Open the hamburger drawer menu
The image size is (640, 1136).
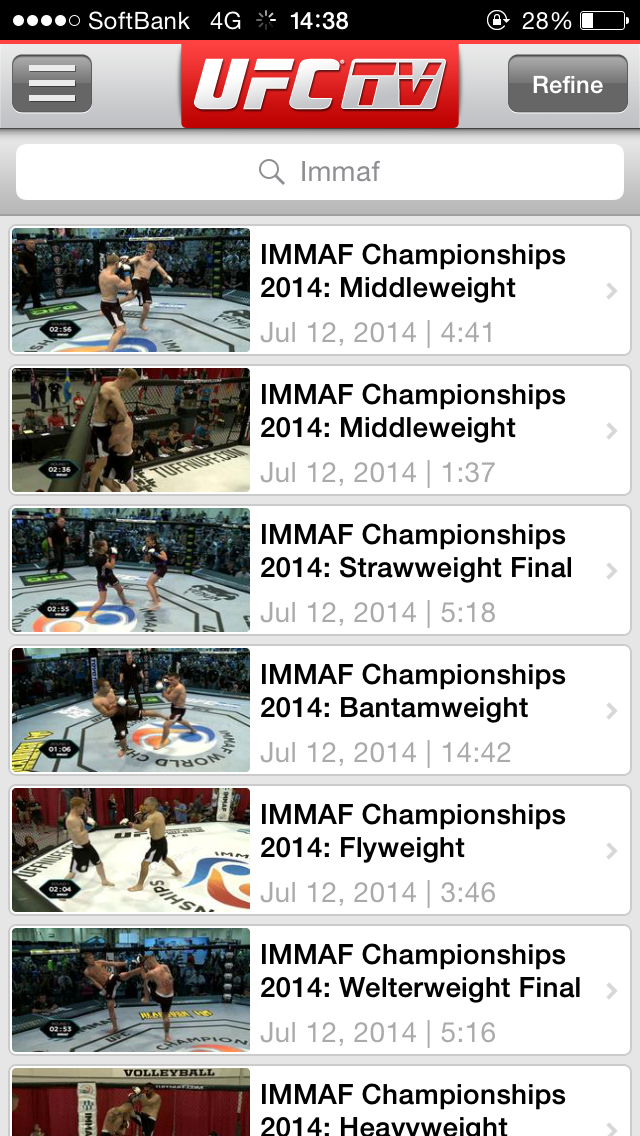[52, 84]
